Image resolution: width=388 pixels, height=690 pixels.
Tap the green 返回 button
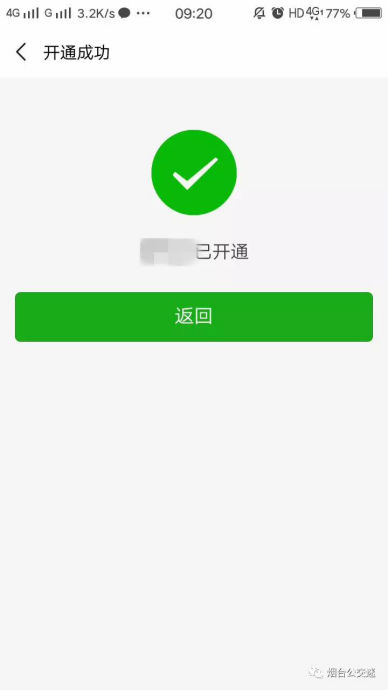[x=194, y=316]
